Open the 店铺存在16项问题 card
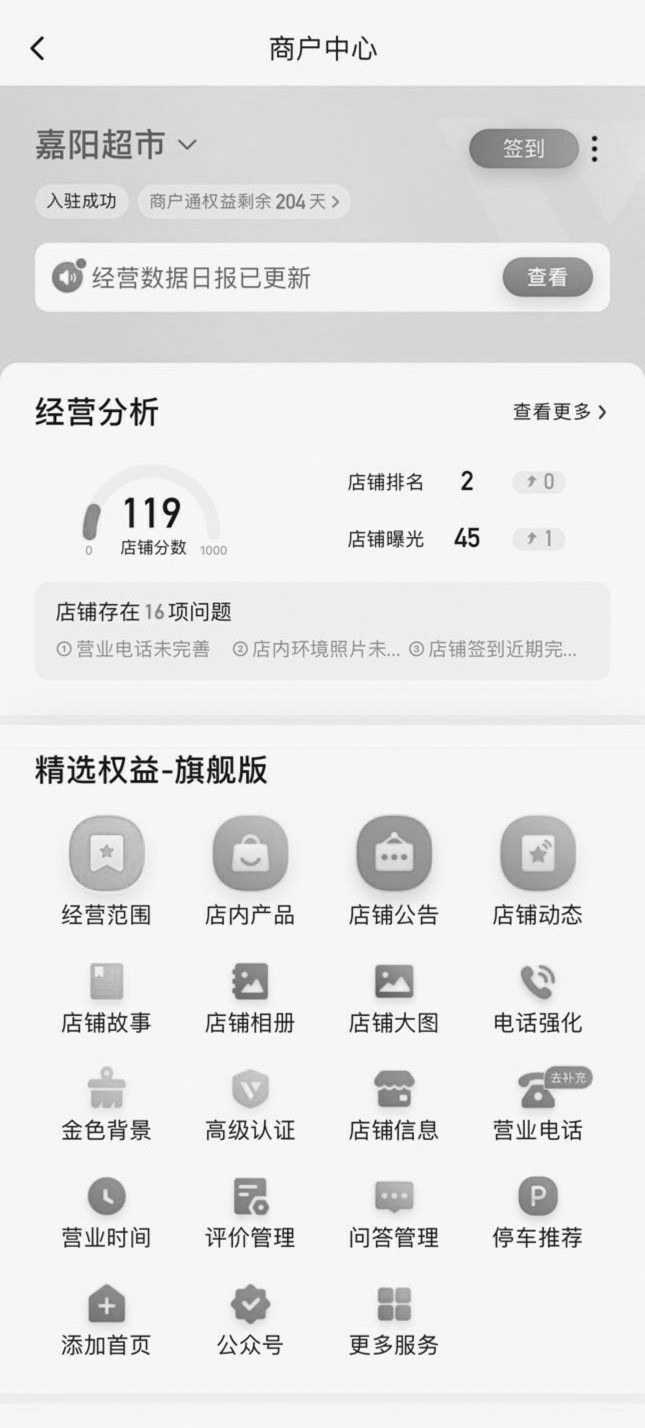Viewport: 645px width, 1428px height. tap(322, 630)
